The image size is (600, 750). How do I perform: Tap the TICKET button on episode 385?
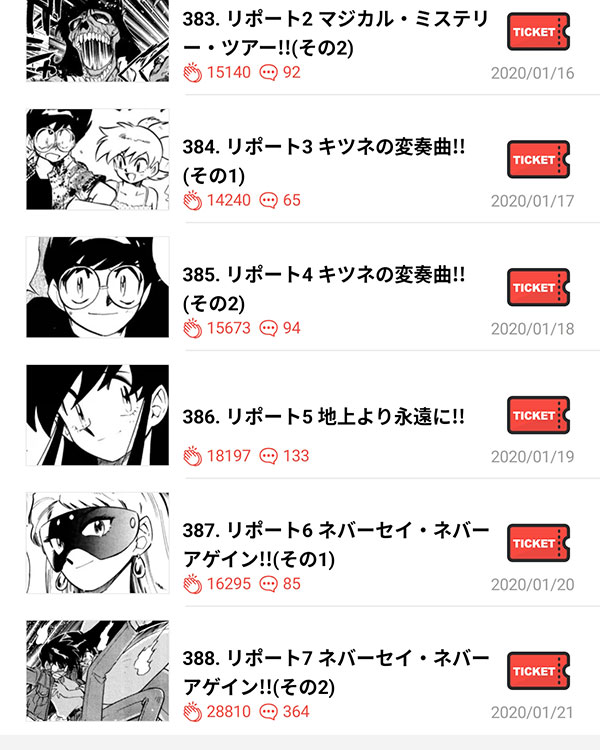click(538, 288)
